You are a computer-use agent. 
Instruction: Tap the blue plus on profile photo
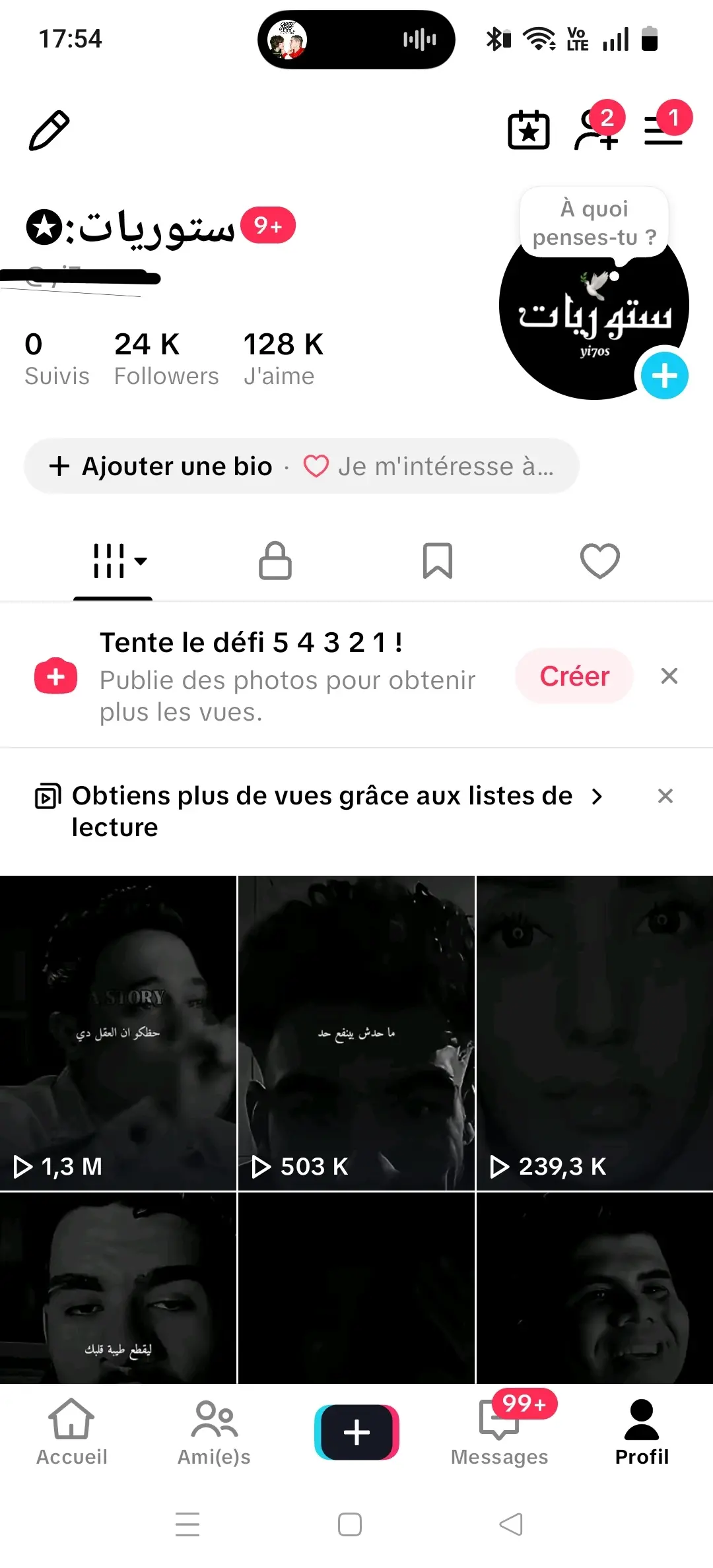point(664,376)
